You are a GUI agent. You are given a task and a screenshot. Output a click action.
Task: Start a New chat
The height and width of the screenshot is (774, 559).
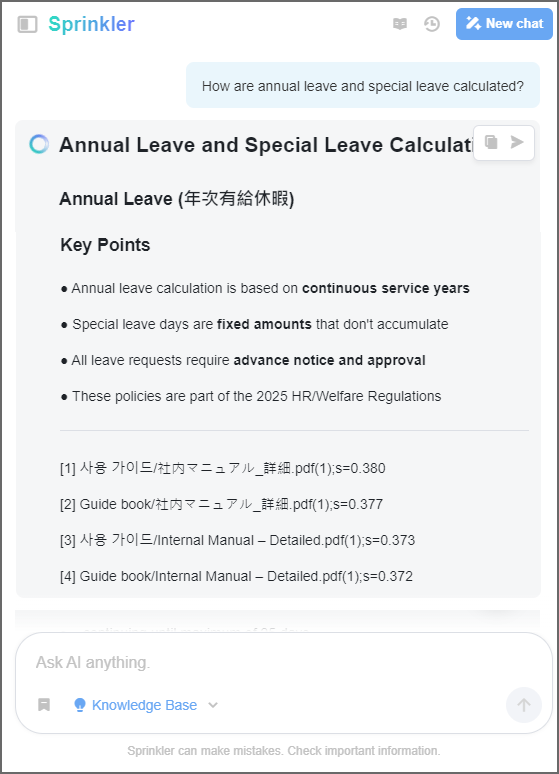click(x=504, y=24)
